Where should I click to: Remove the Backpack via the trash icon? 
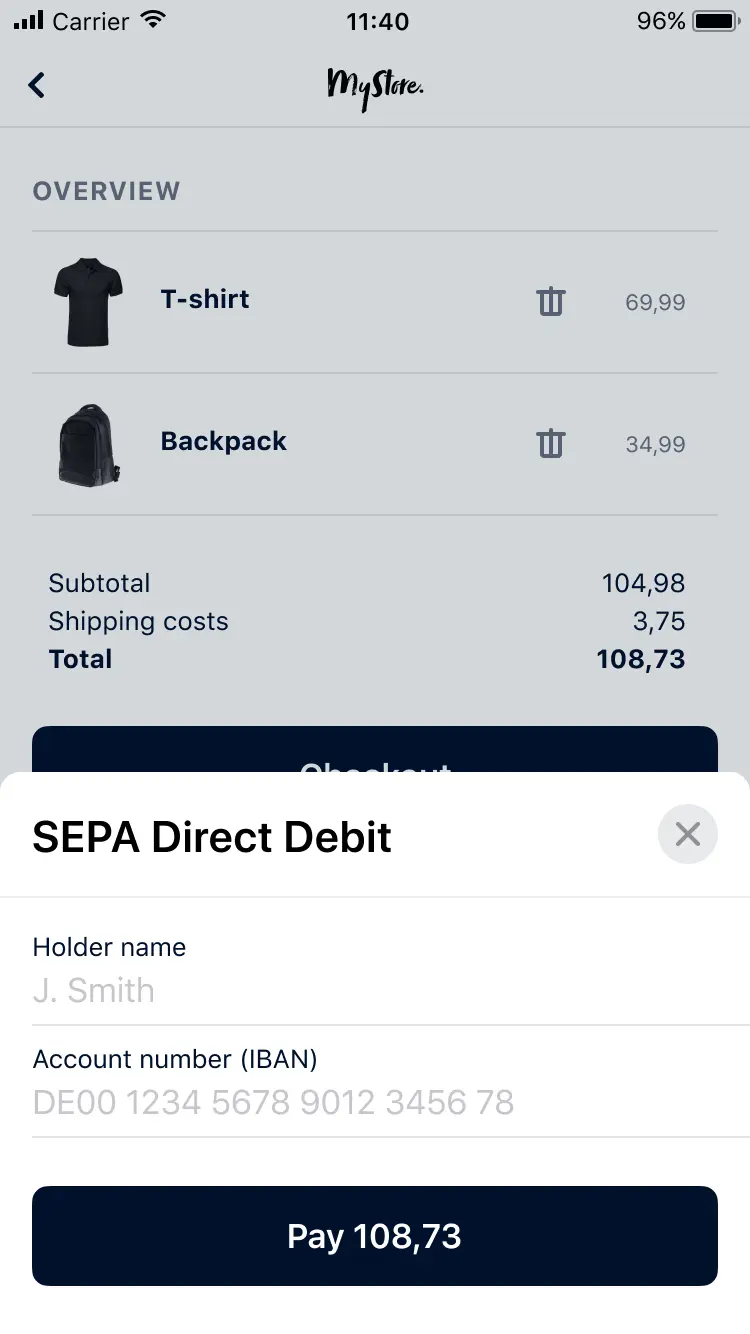(550, 443)
